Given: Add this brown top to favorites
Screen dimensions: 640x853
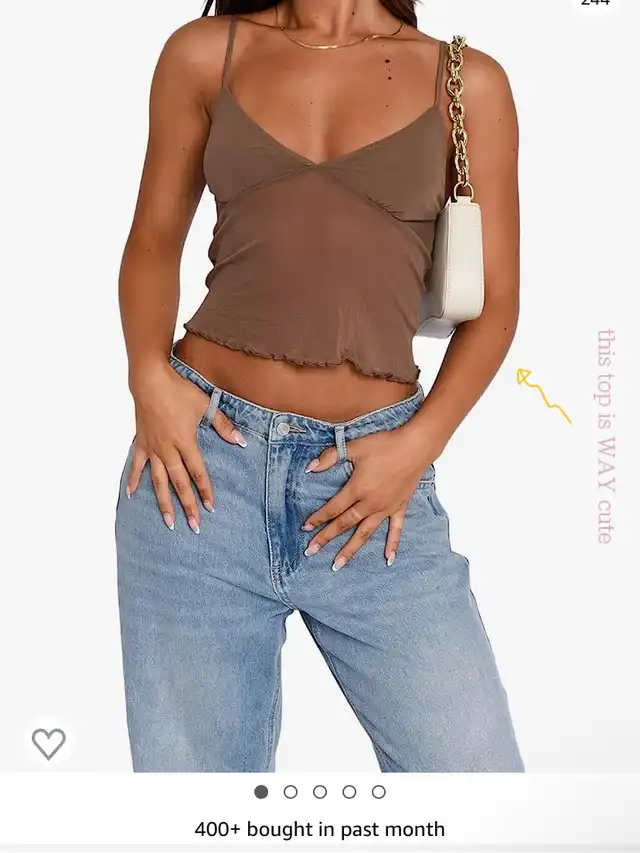Looking at the screenshot, I should pyautogui.click(x=48, y=743).
